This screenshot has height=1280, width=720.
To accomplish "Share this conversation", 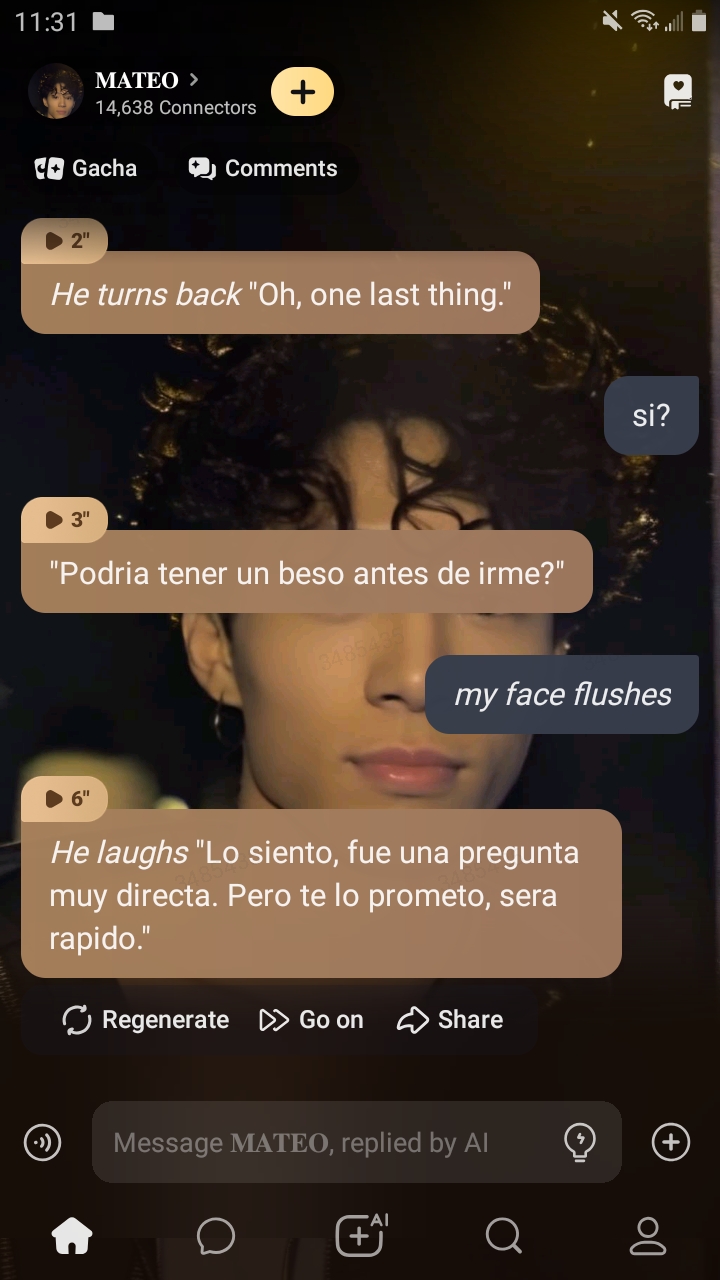I will 450,1020.
